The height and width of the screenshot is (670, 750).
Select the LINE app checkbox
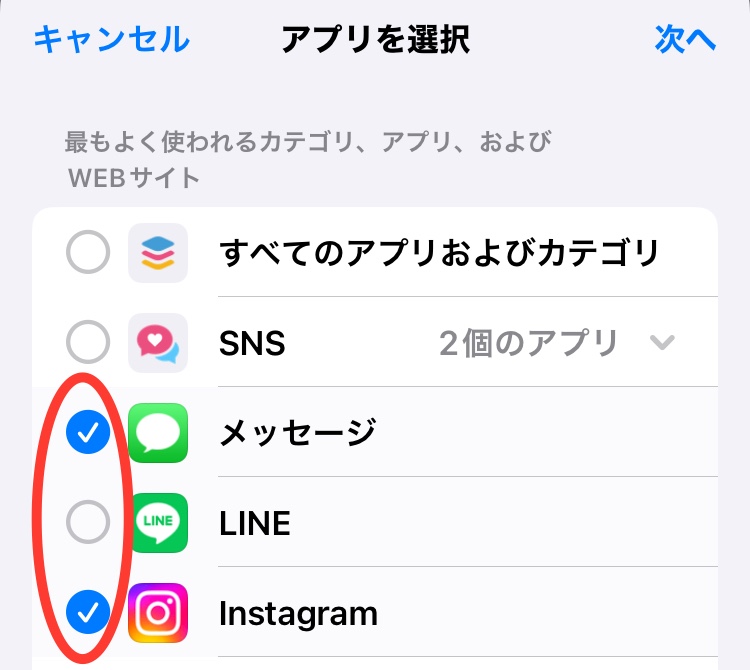(88, 522)
